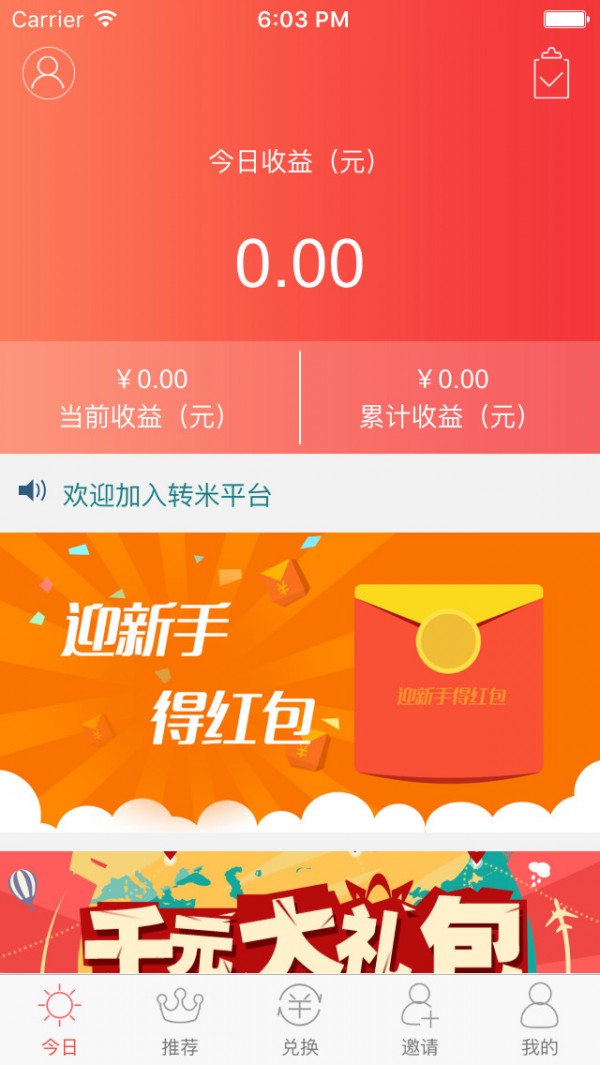
Task: Open the 迎新手得红包 banner
Action: click(x=300, y=682)
